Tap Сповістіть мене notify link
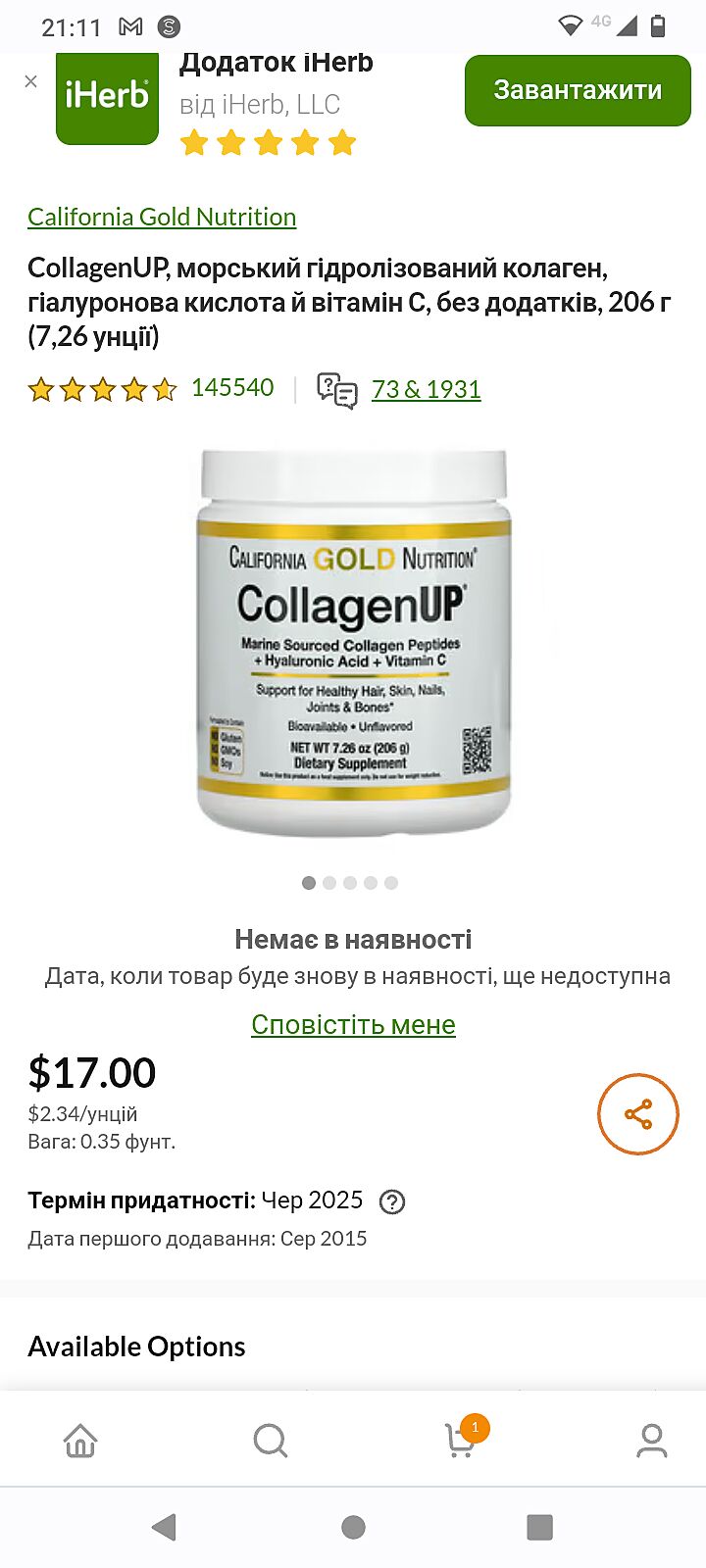706x1568 pixels. [353, 1024]
